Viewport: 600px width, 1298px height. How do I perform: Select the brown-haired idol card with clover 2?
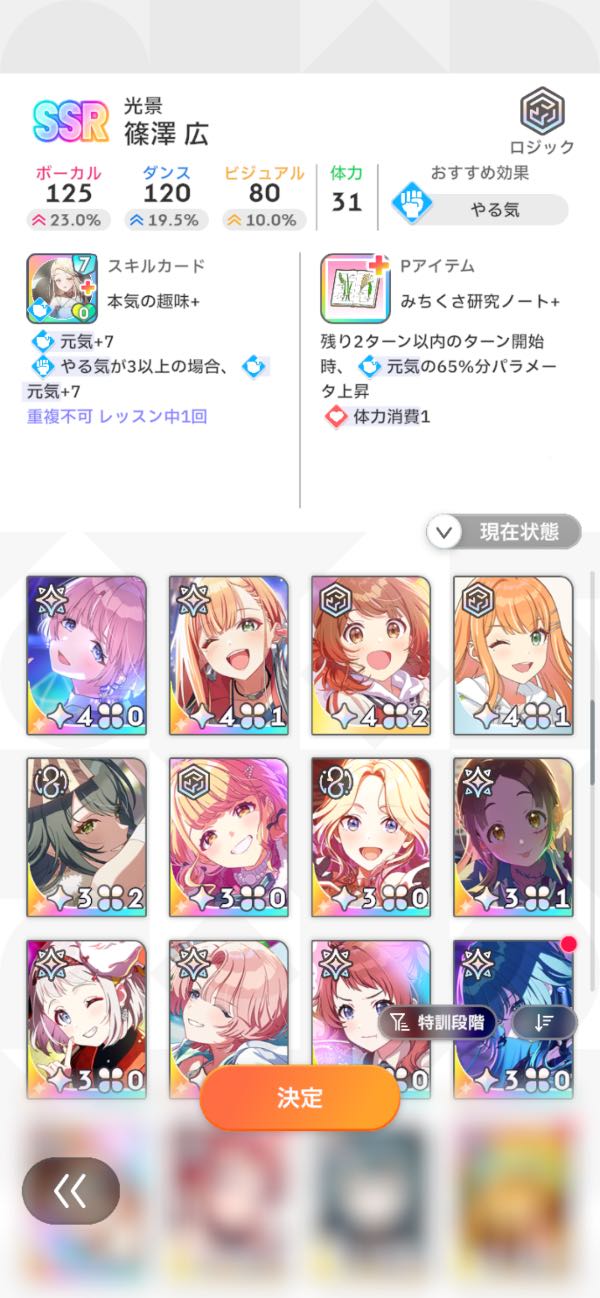click(x=371, y=655)
